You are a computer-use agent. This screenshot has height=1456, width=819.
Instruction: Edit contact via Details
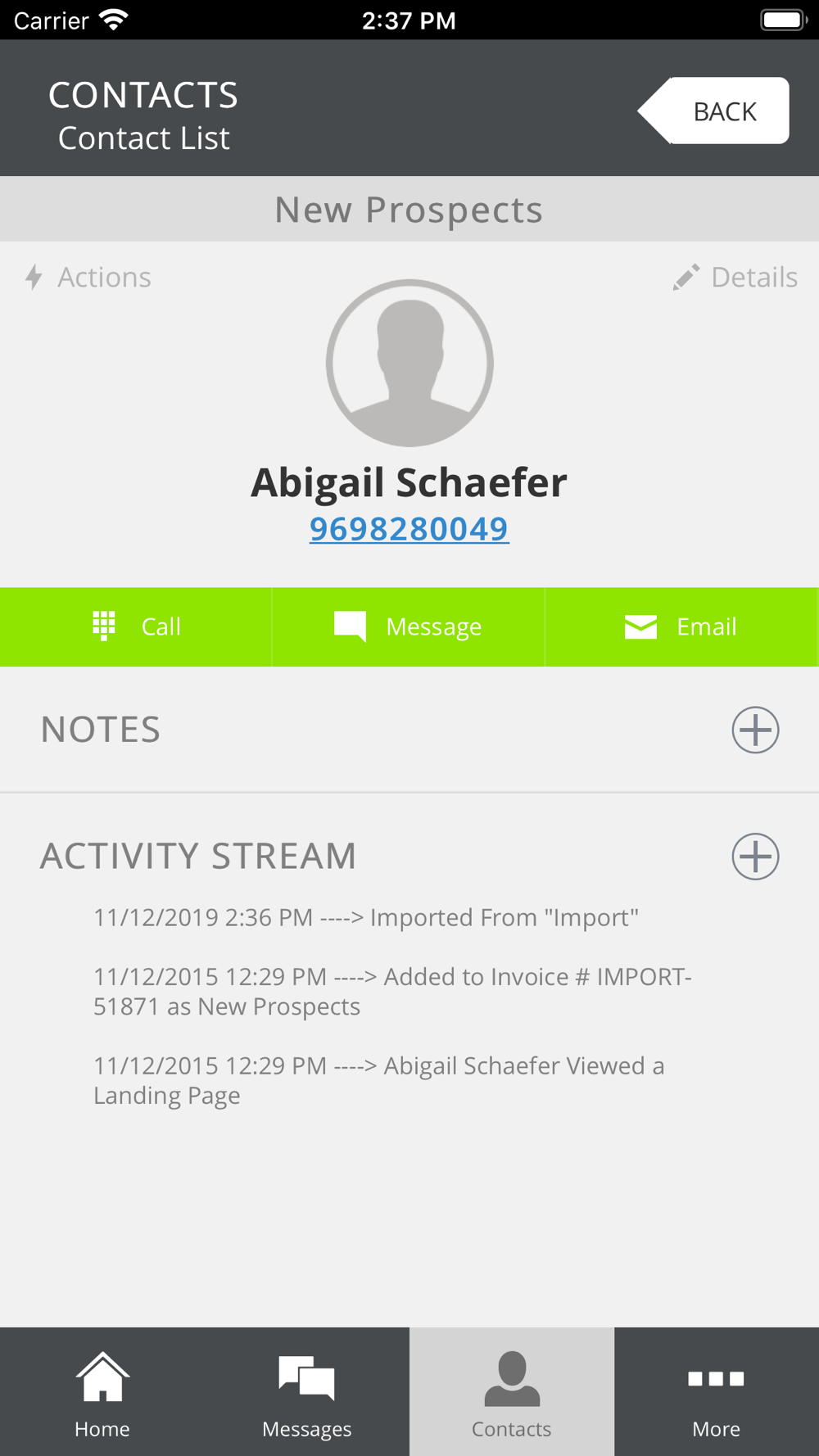click(x=735, y=277)
